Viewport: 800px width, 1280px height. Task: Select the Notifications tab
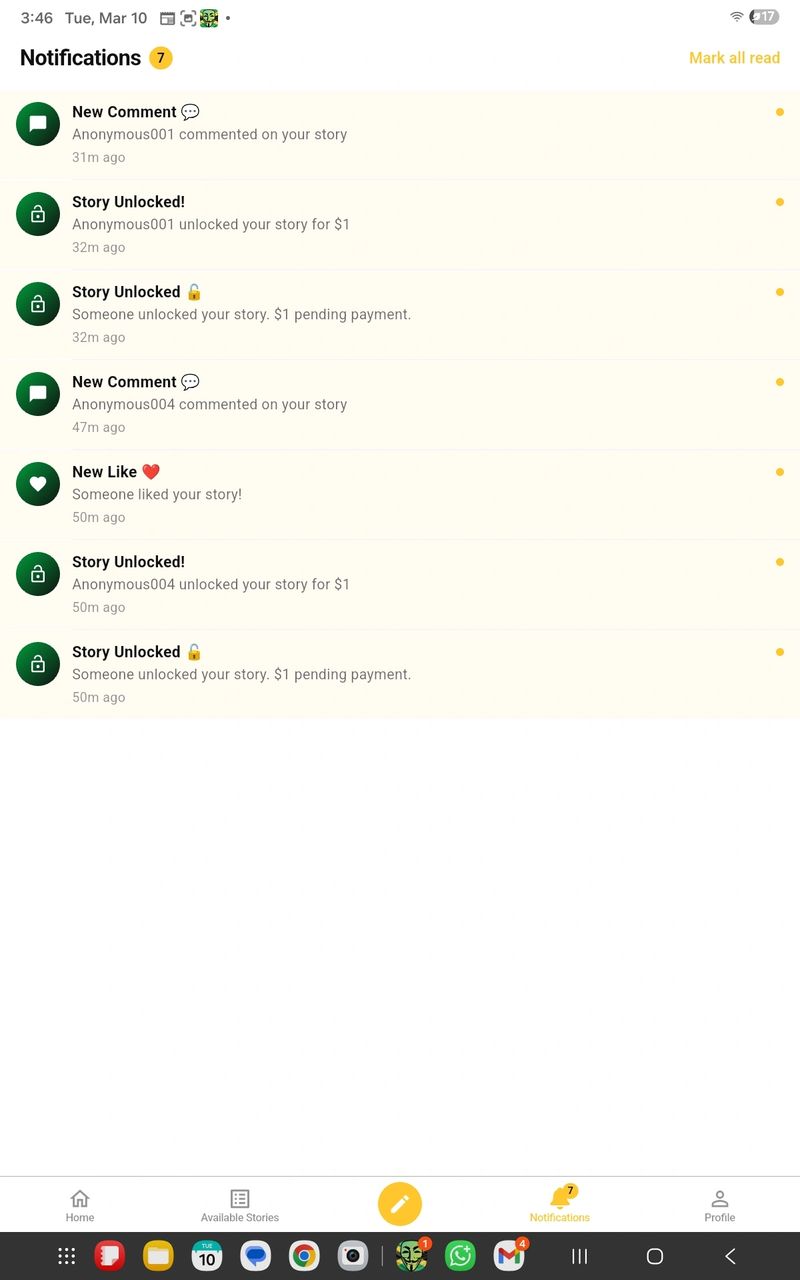560,1205
